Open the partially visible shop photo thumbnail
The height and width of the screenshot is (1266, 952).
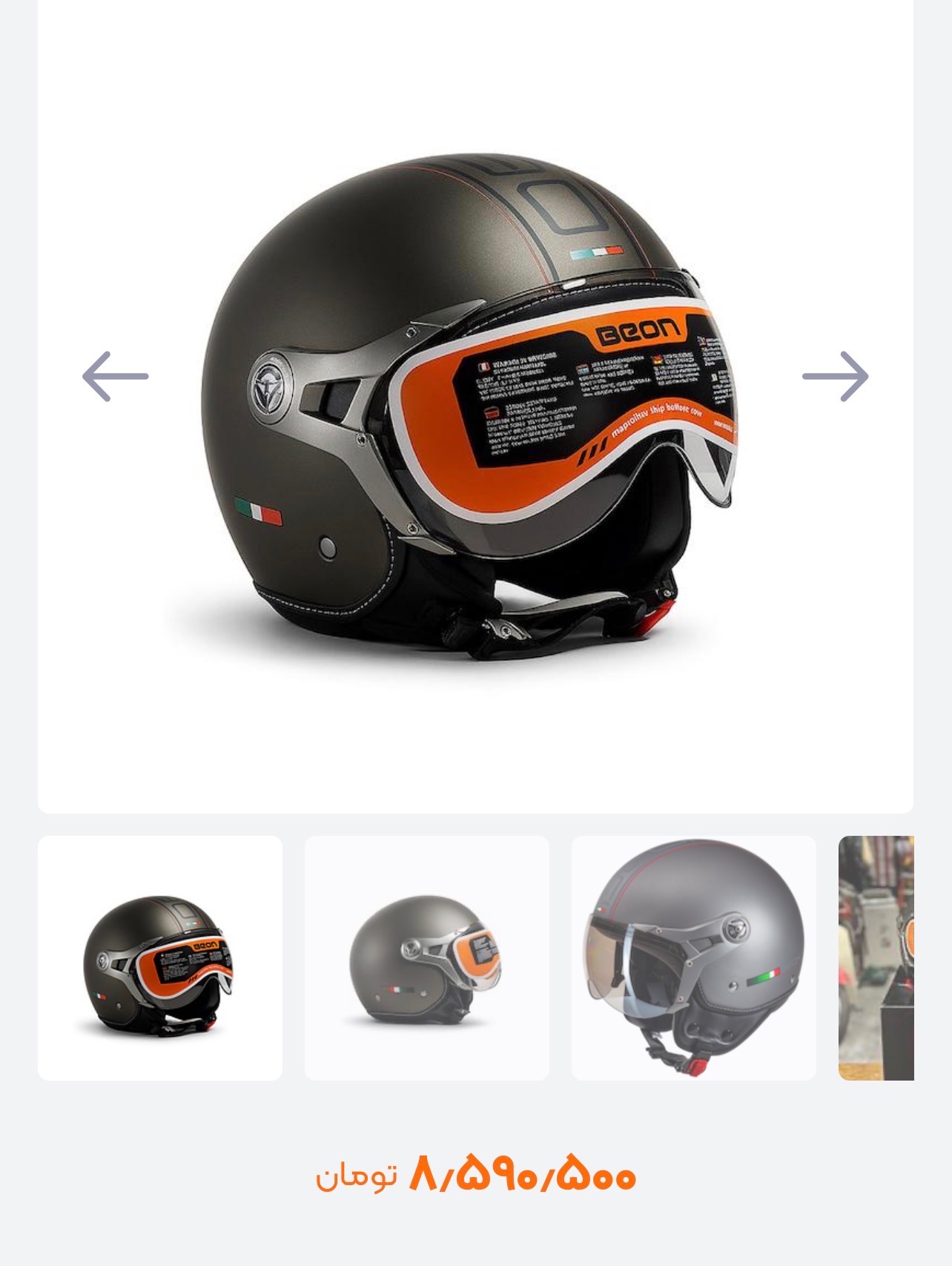[x=876, y=957]
